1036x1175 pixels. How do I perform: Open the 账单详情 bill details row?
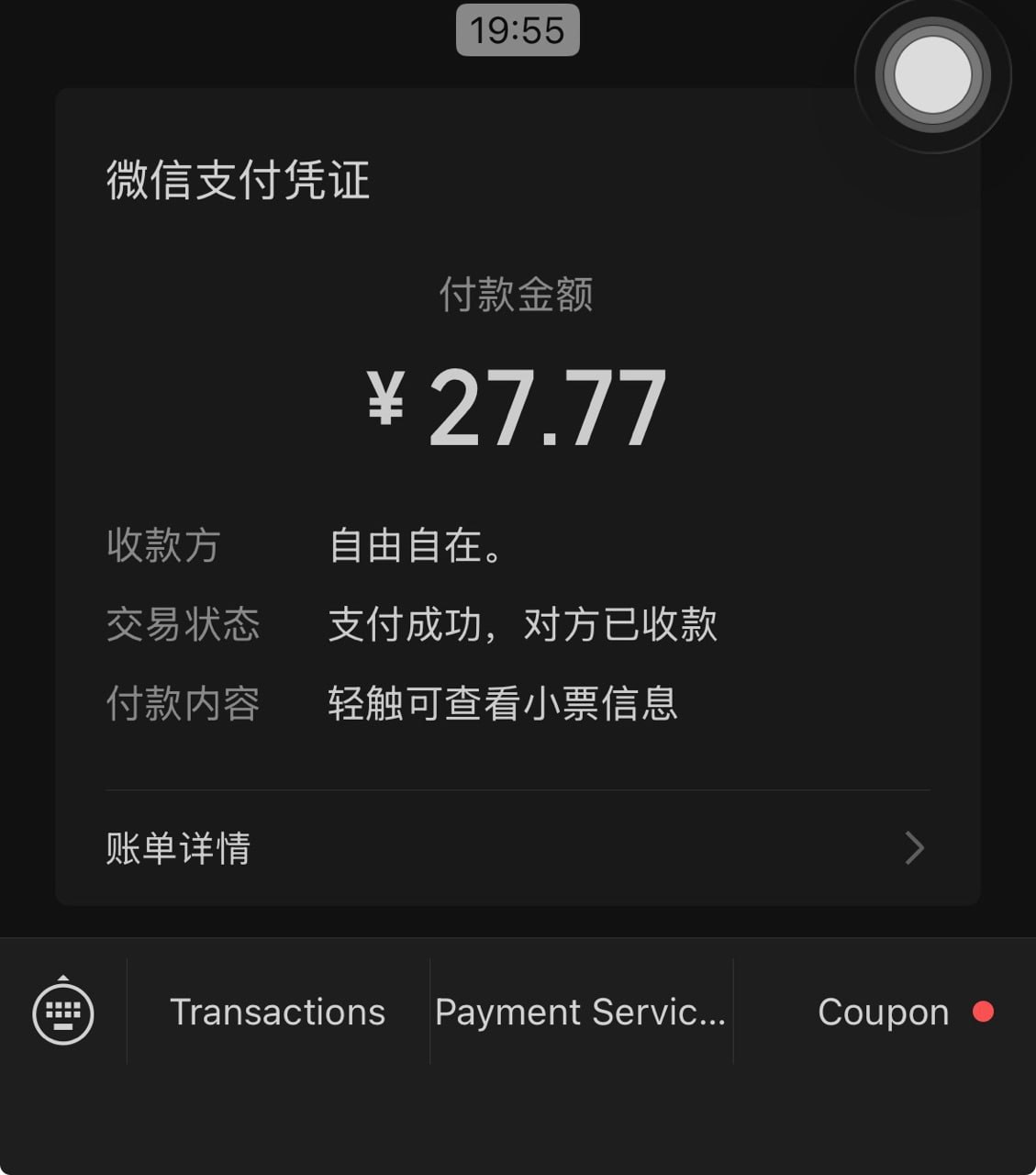517,847
